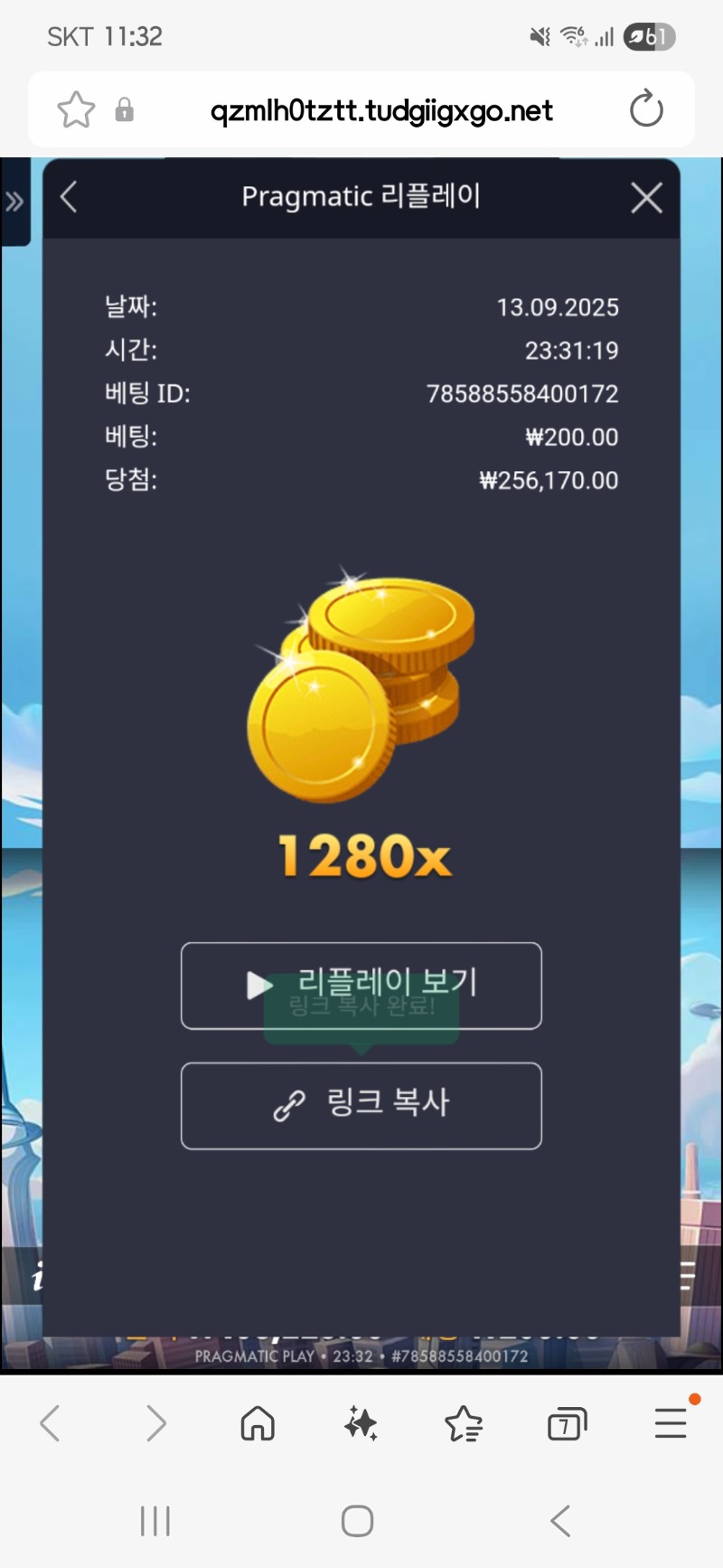Go to the browser home page
The height and width of the screenshot is (1568, 723).
coord(258,1423)
